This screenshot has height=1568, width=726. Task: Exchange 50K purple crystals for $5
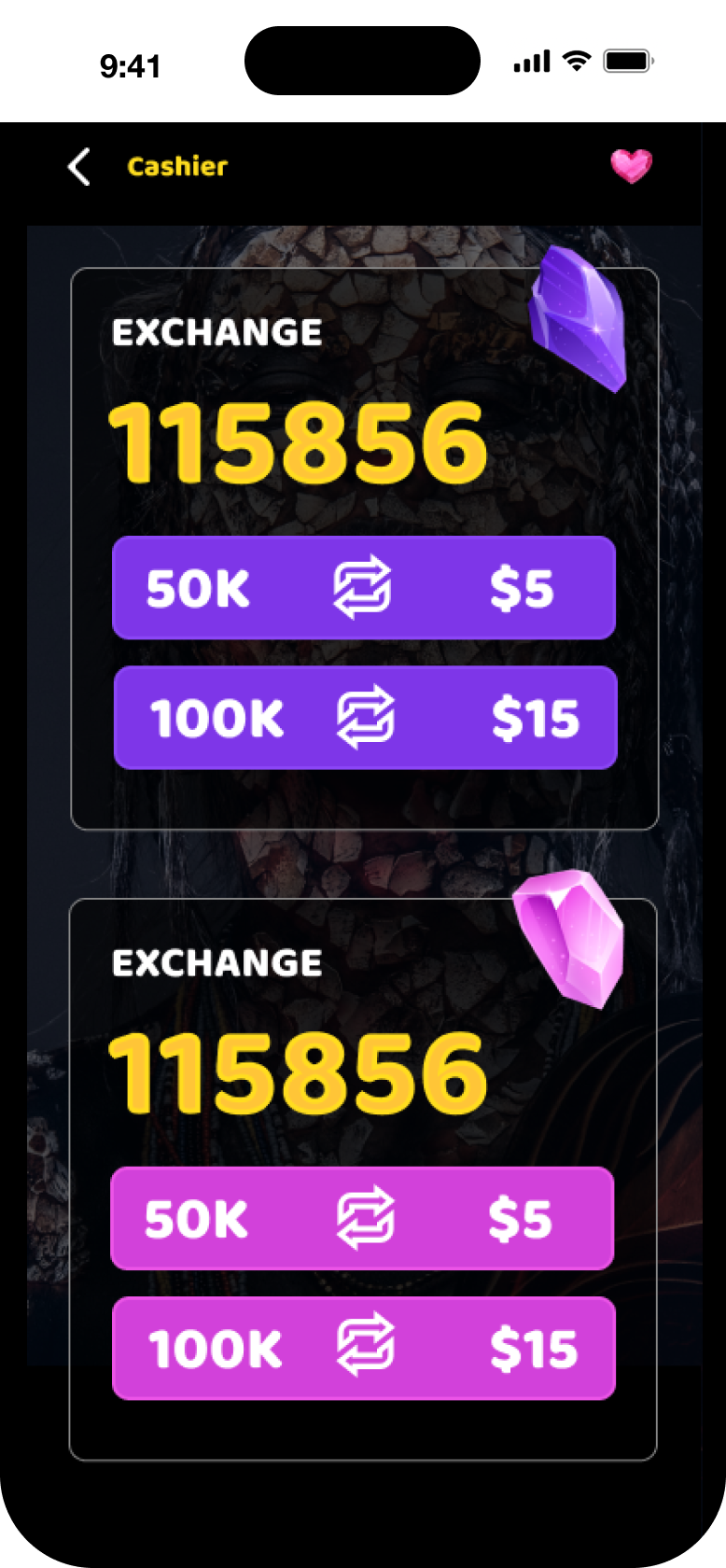click(364, 588)
